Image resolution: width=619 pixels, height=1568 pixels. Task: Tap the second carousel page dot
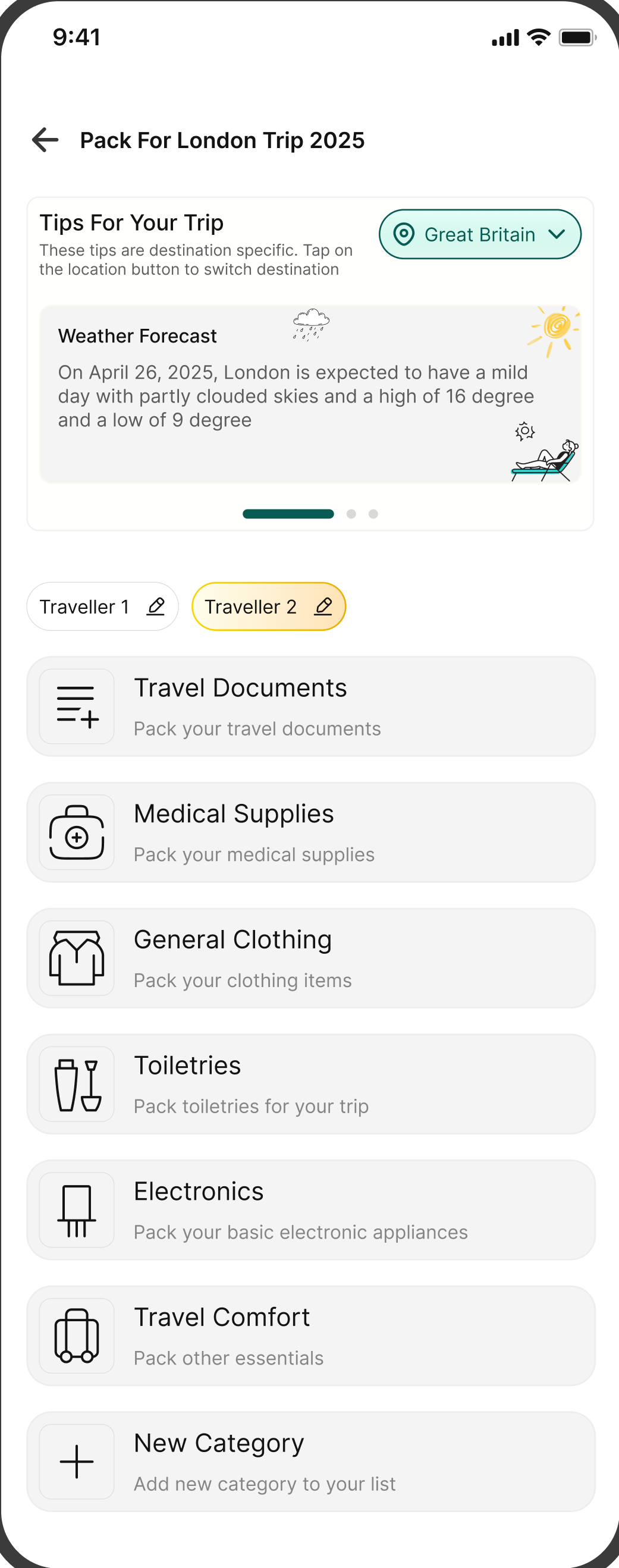[353, 514]
